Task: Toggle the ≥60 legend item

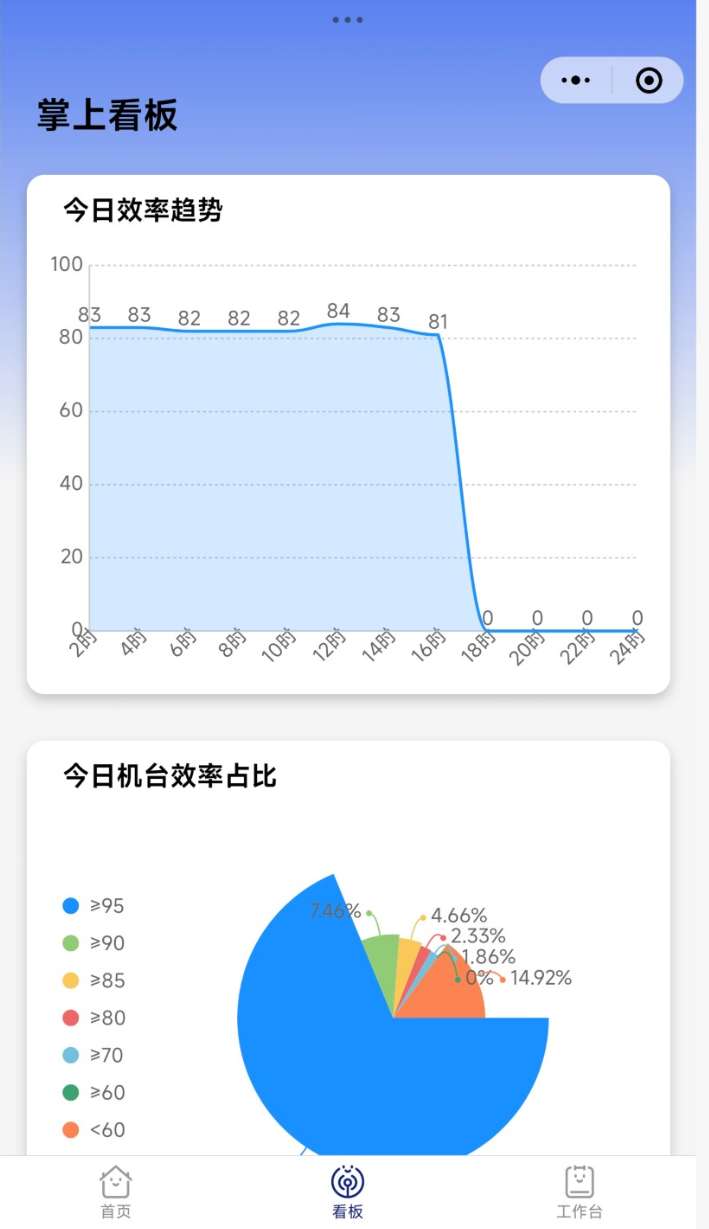Action: 94,1092
